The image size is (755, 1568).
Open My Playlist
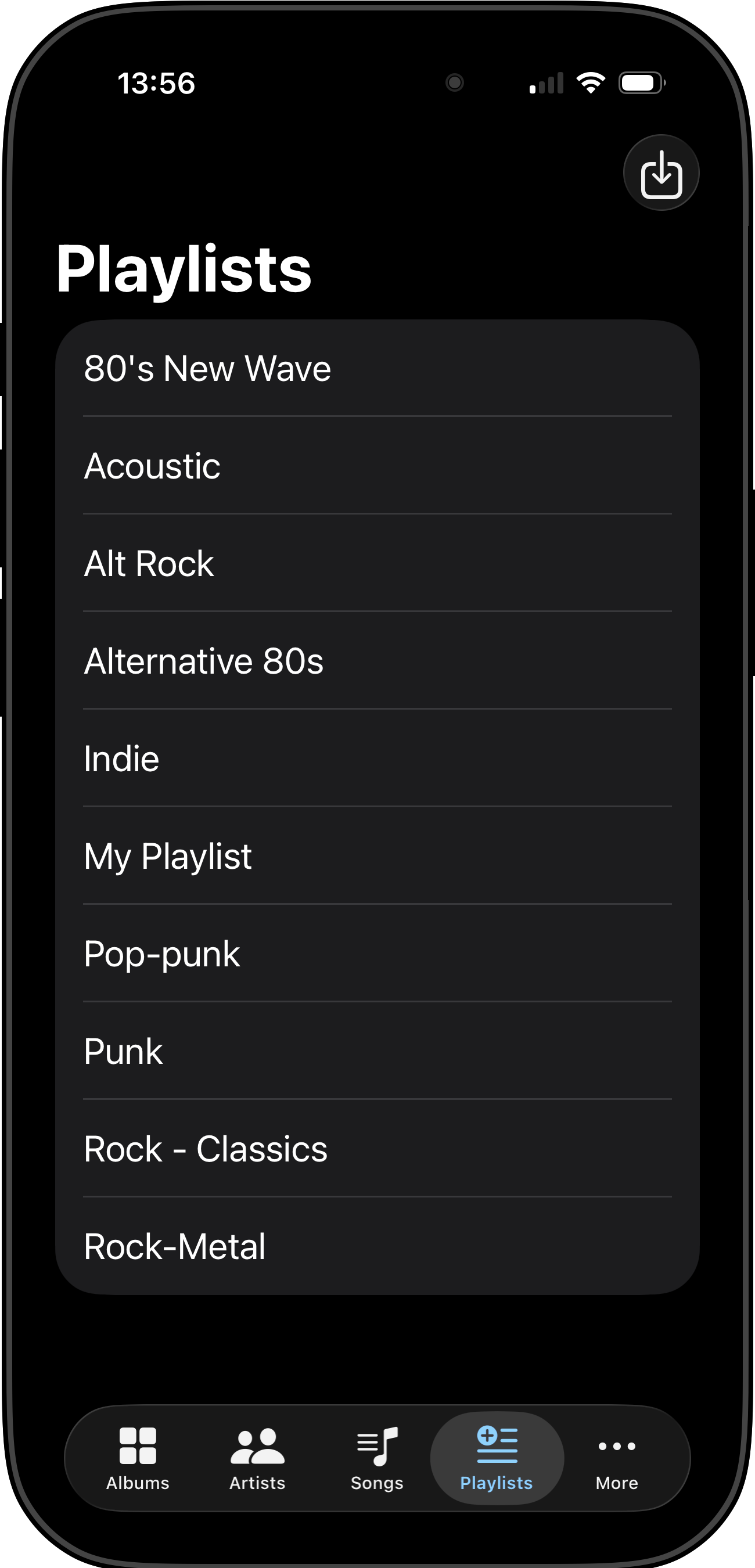378,857
